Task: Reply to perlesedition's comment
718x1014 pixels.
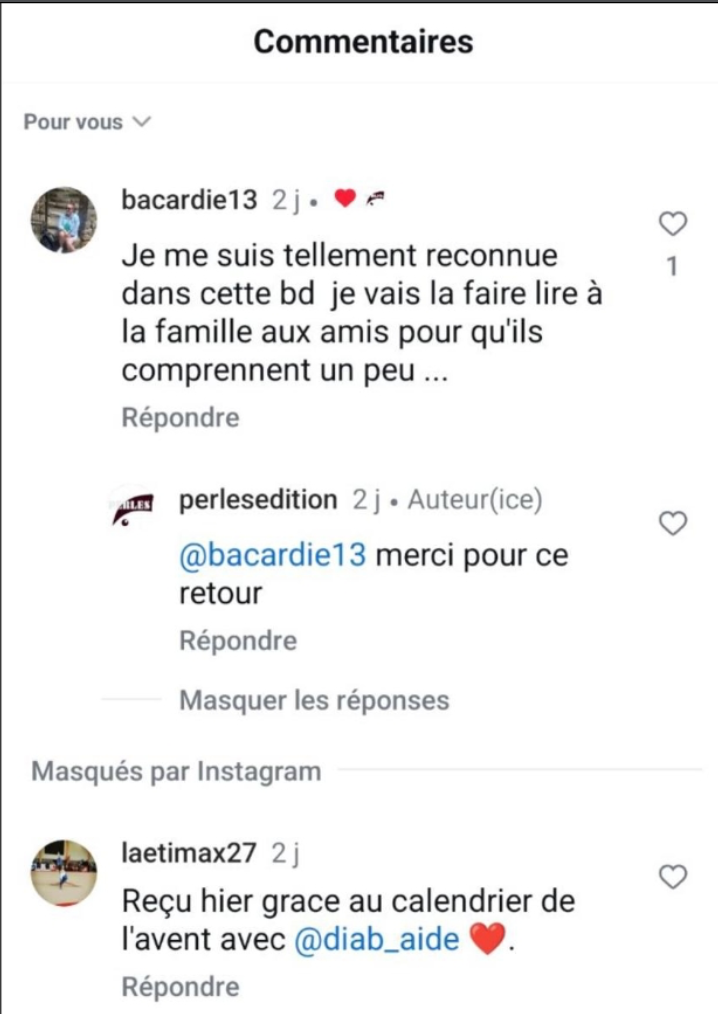Action: pos(238,640)
